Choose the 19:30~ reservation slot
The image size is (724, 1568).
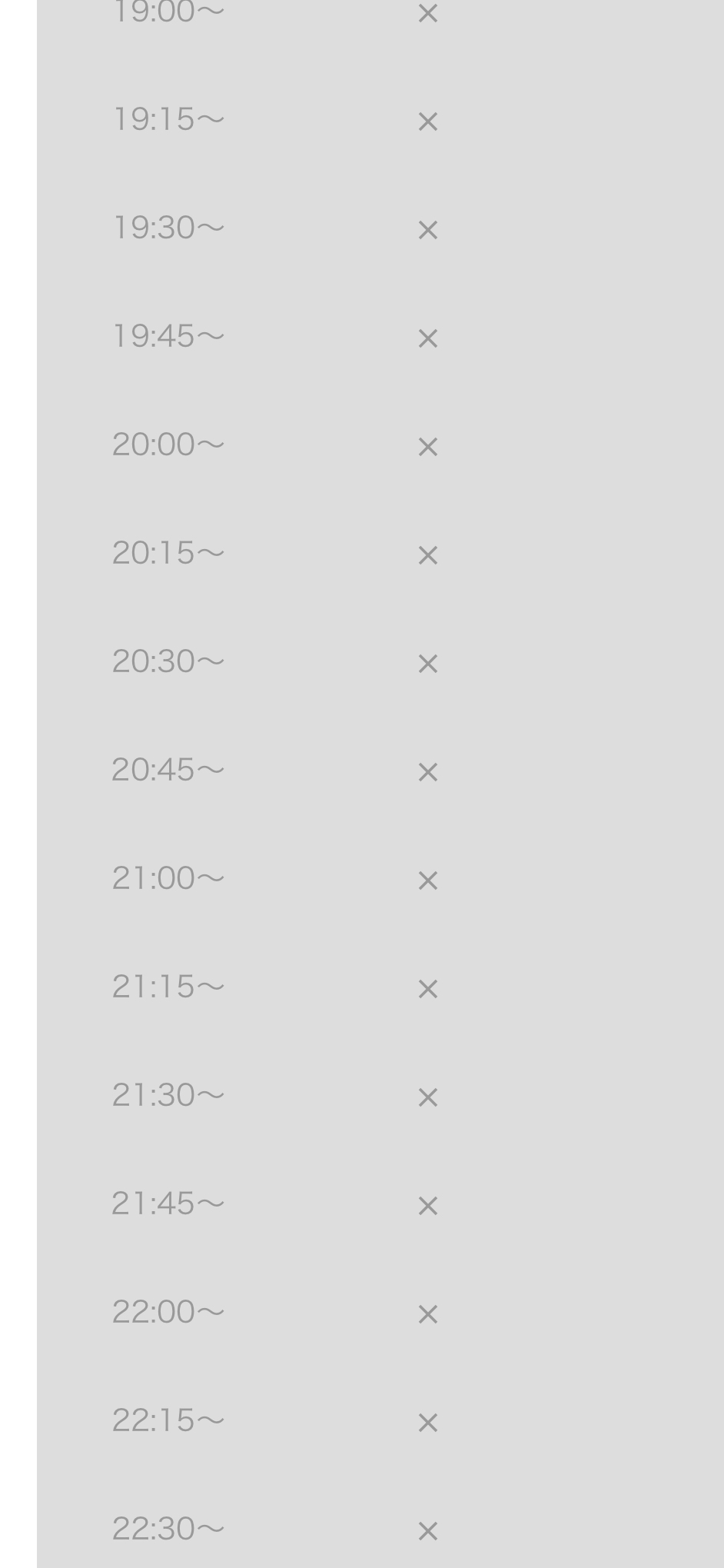click(380, 228)
